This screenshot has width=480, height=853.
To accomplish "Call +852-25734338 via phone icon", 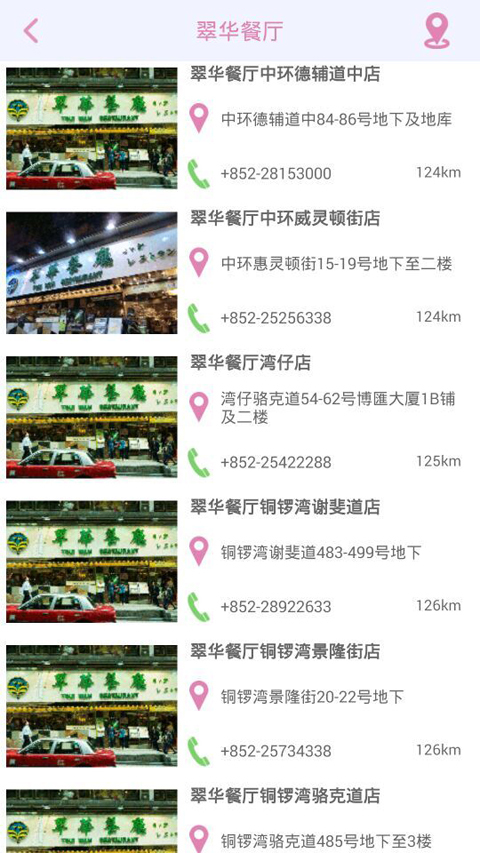I will [199, 751].
